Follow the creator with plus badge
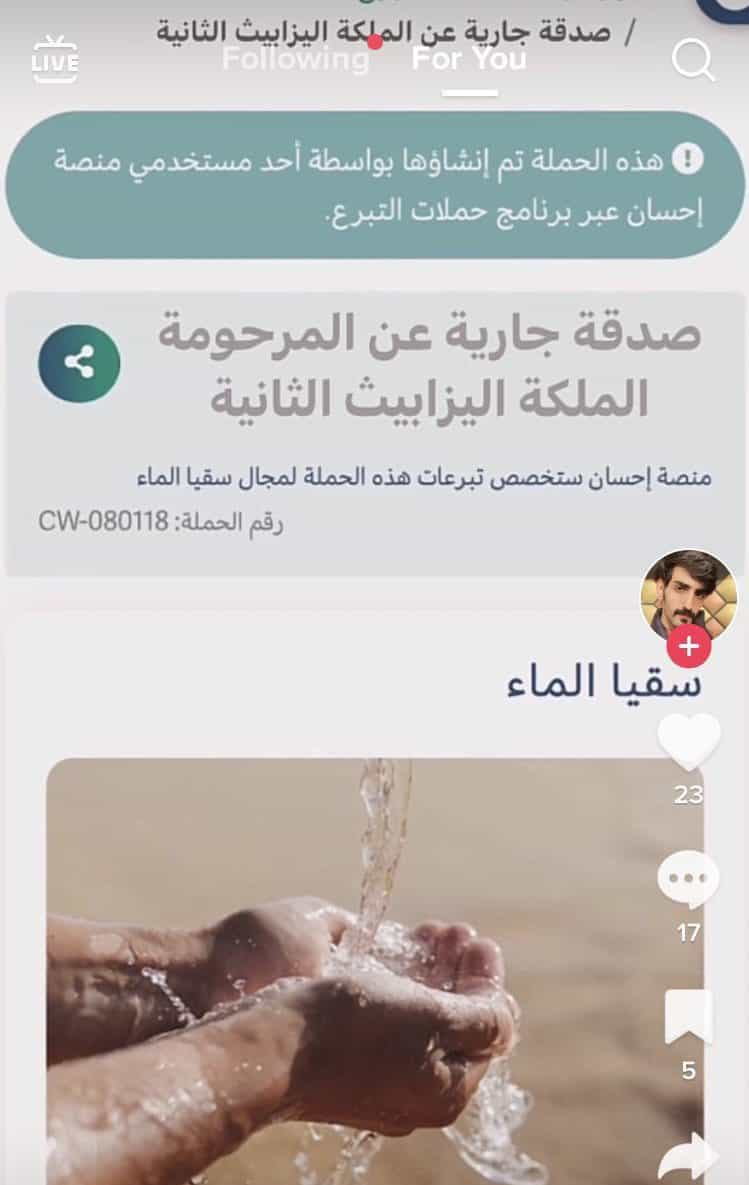749x1185 pixels. (688, 647)
